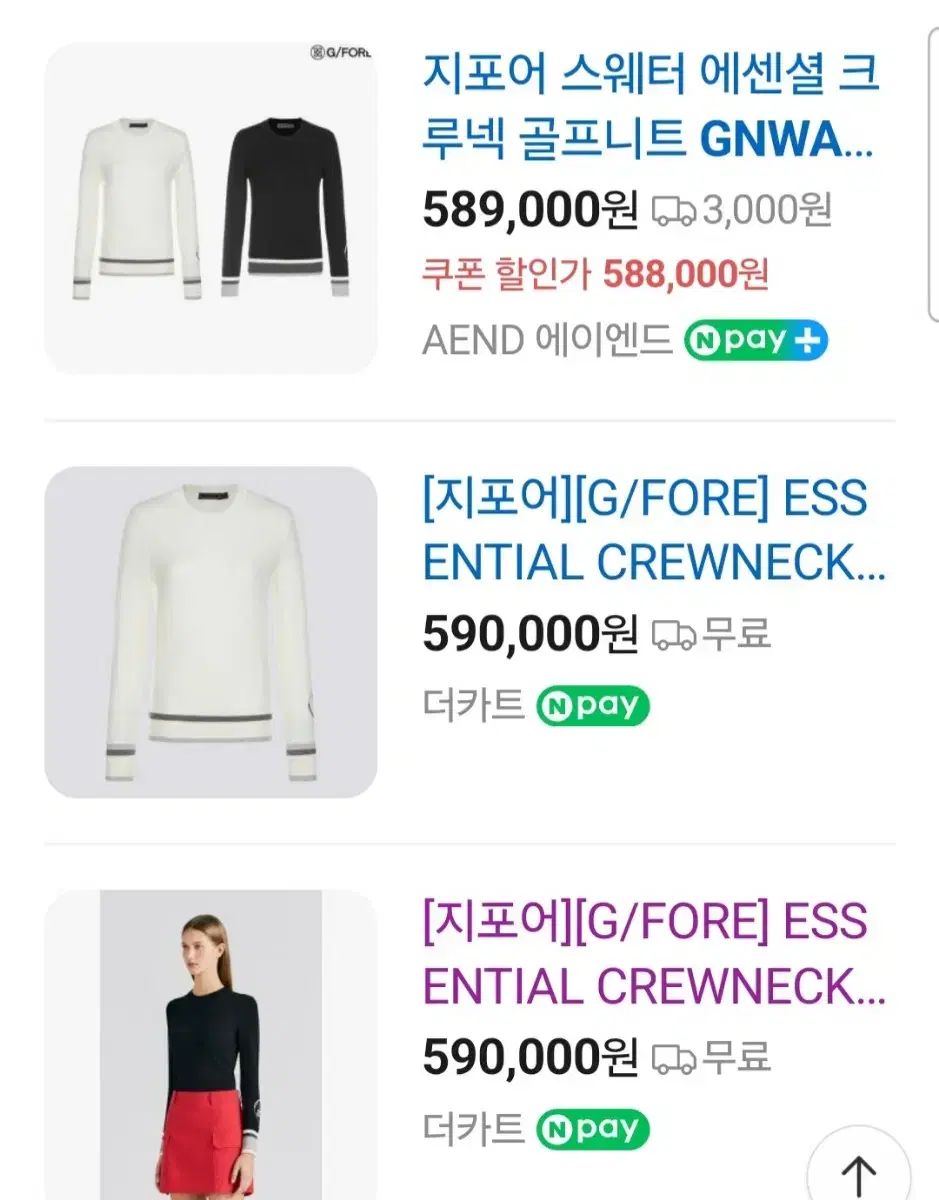Viewport: 939px width, 1200px height.
Task: Open the 지포어 스웨터 에센셜 크루넥 product title link
Action: (x=650, y=107)
